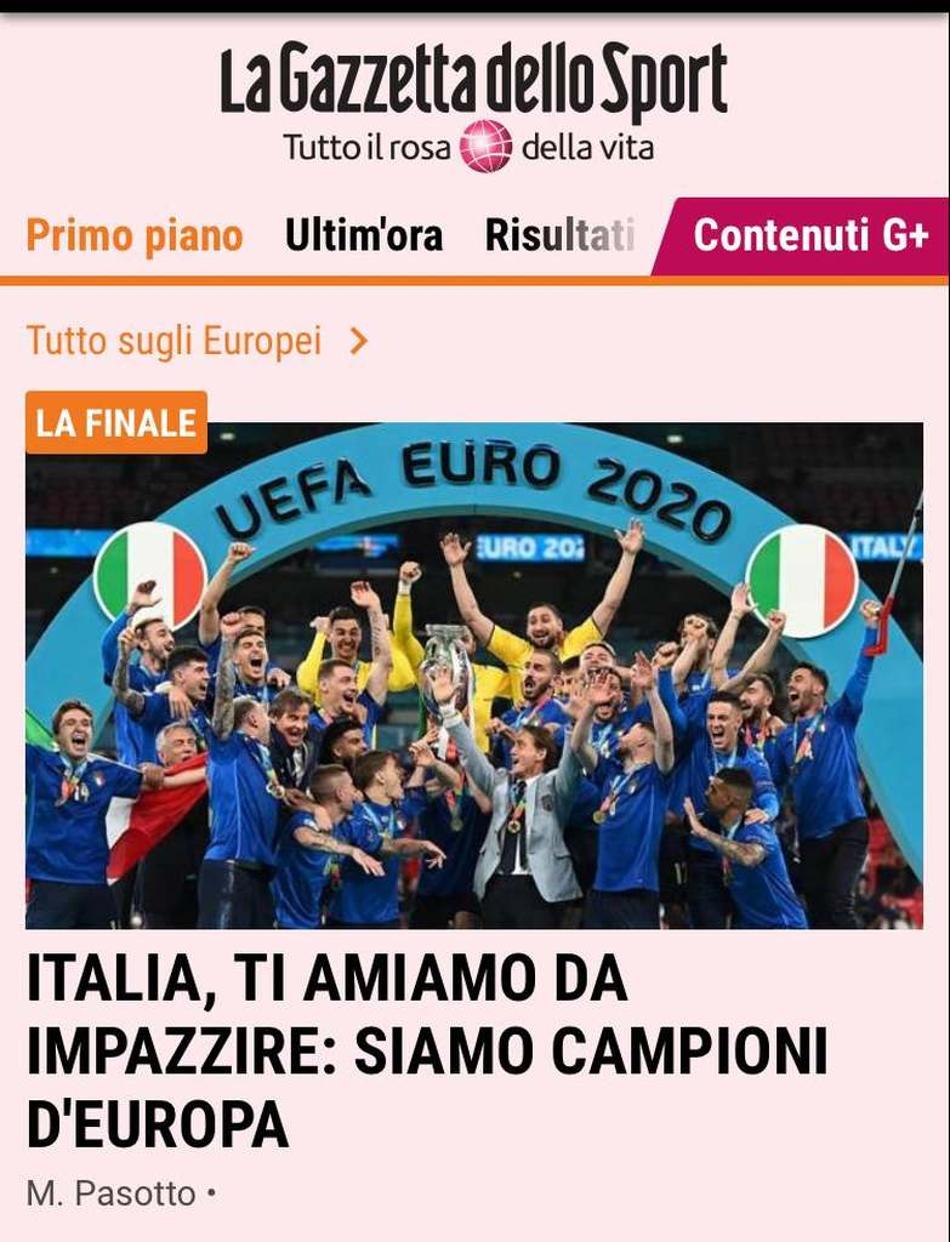The width and height of the screenshot is (950, 1242).
Task: Select the Risultati tab
Action: [560, 237]
